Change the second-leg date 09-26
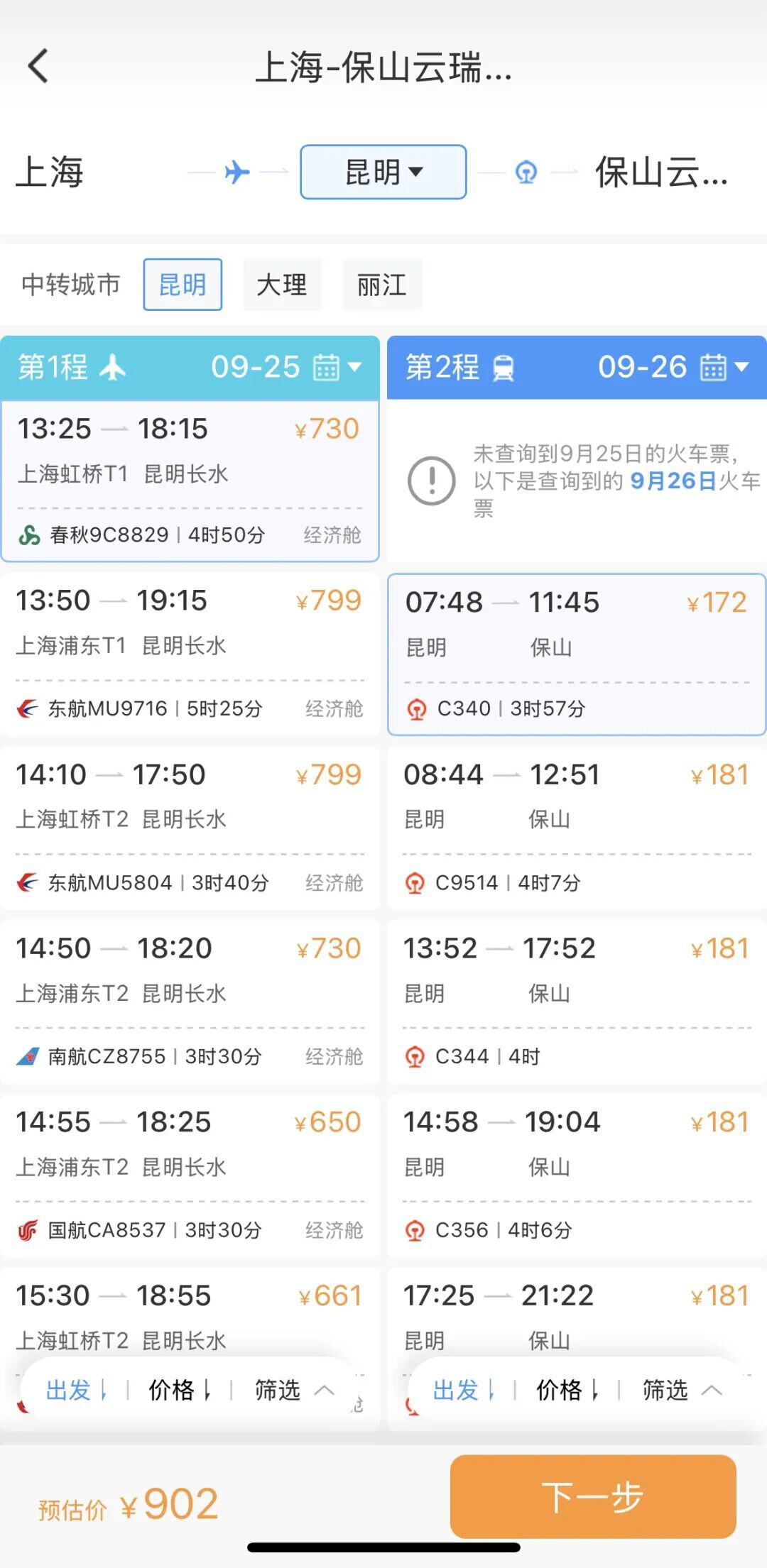 [673, 367]
